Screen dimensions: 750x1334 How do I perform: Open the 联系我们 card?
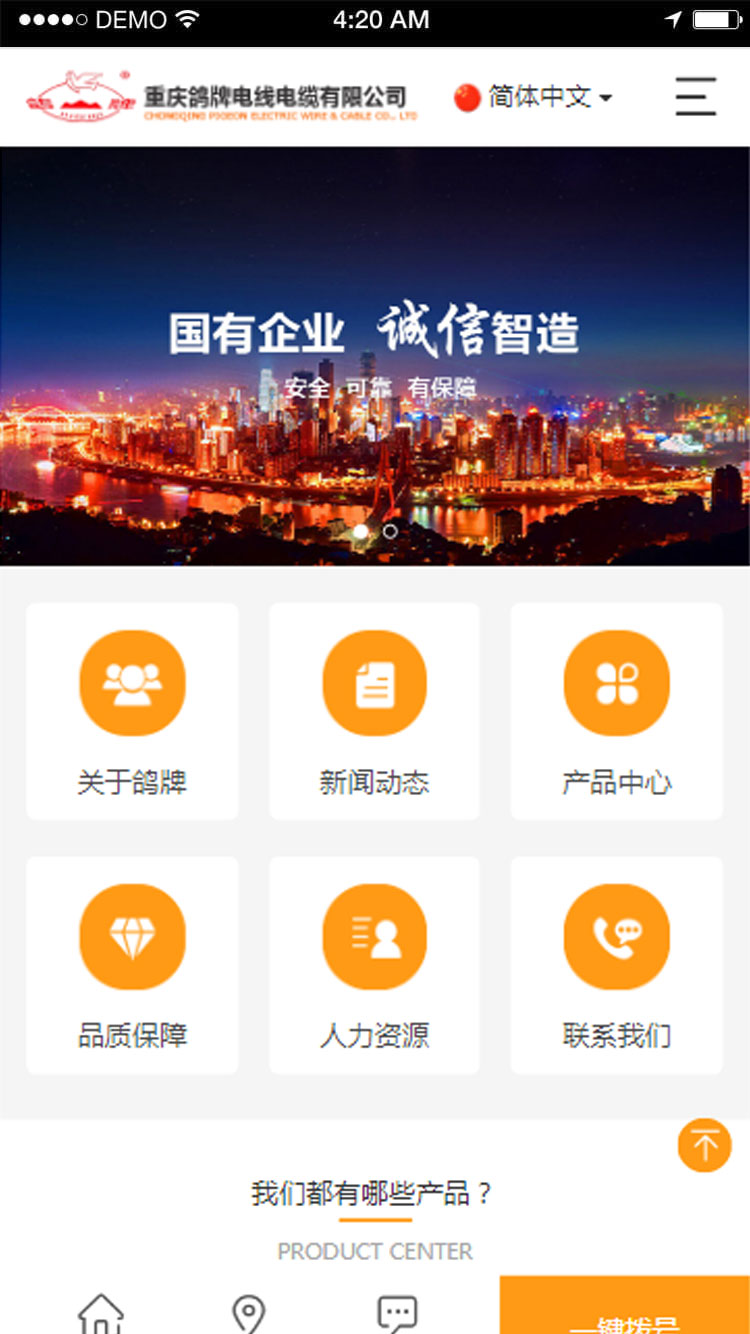pos(616,965)
